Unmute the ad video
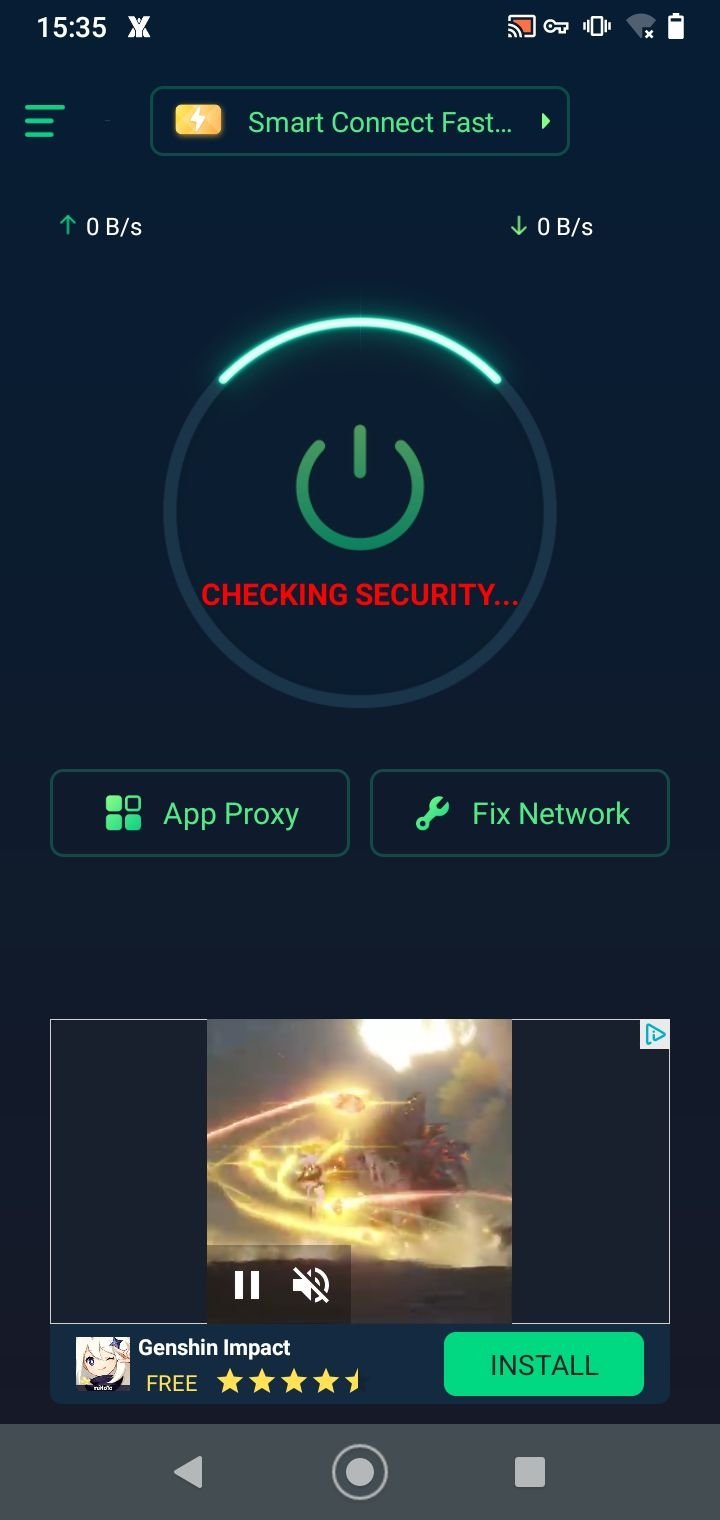Viewport: 720px width, 1520px height. pyautogui.click(x=311, y=1285)
